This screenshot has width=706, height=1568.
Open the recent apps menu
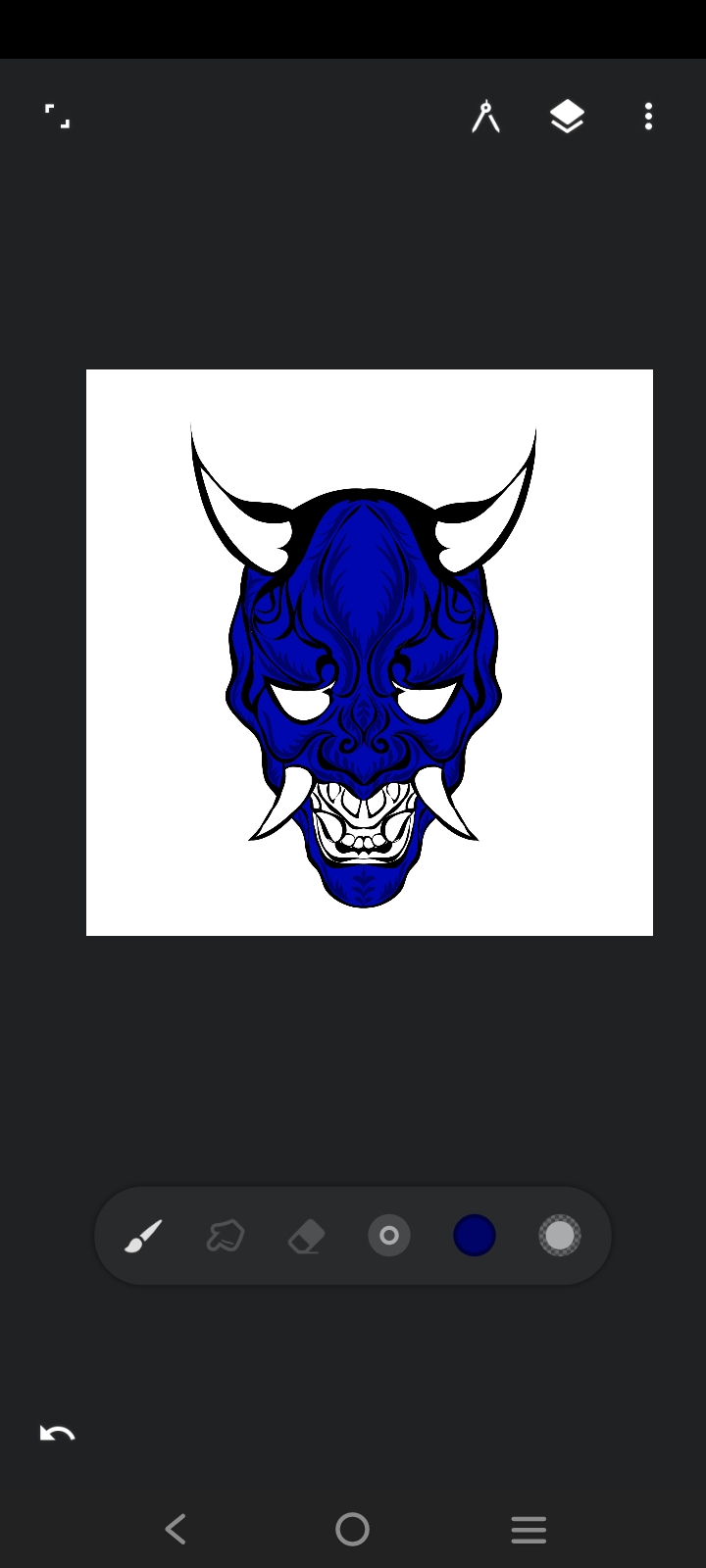click(x=529, y=1529)
